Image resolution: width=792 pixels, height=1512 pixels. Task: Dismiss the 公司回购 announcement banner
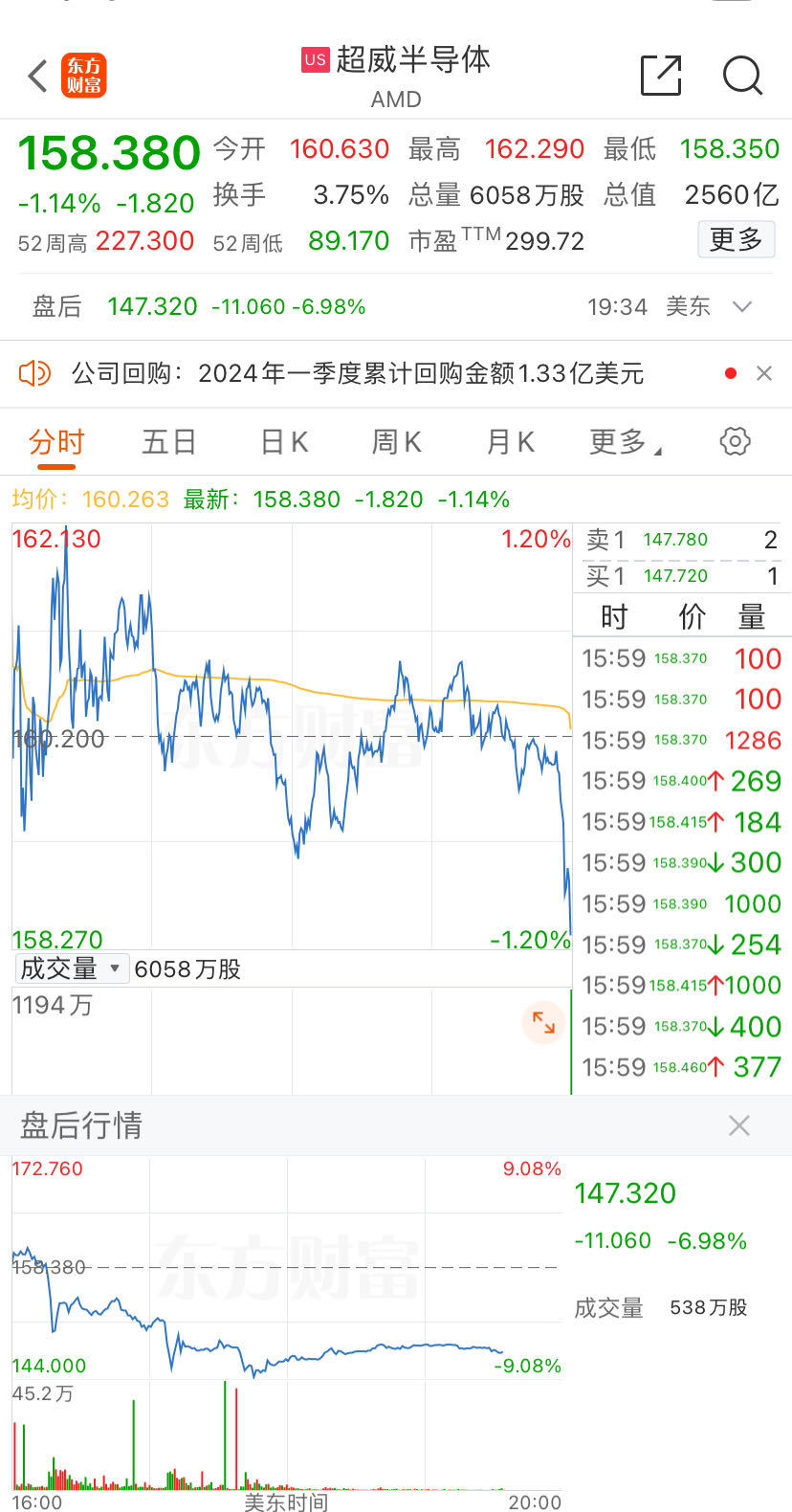[x=764, y=373]
